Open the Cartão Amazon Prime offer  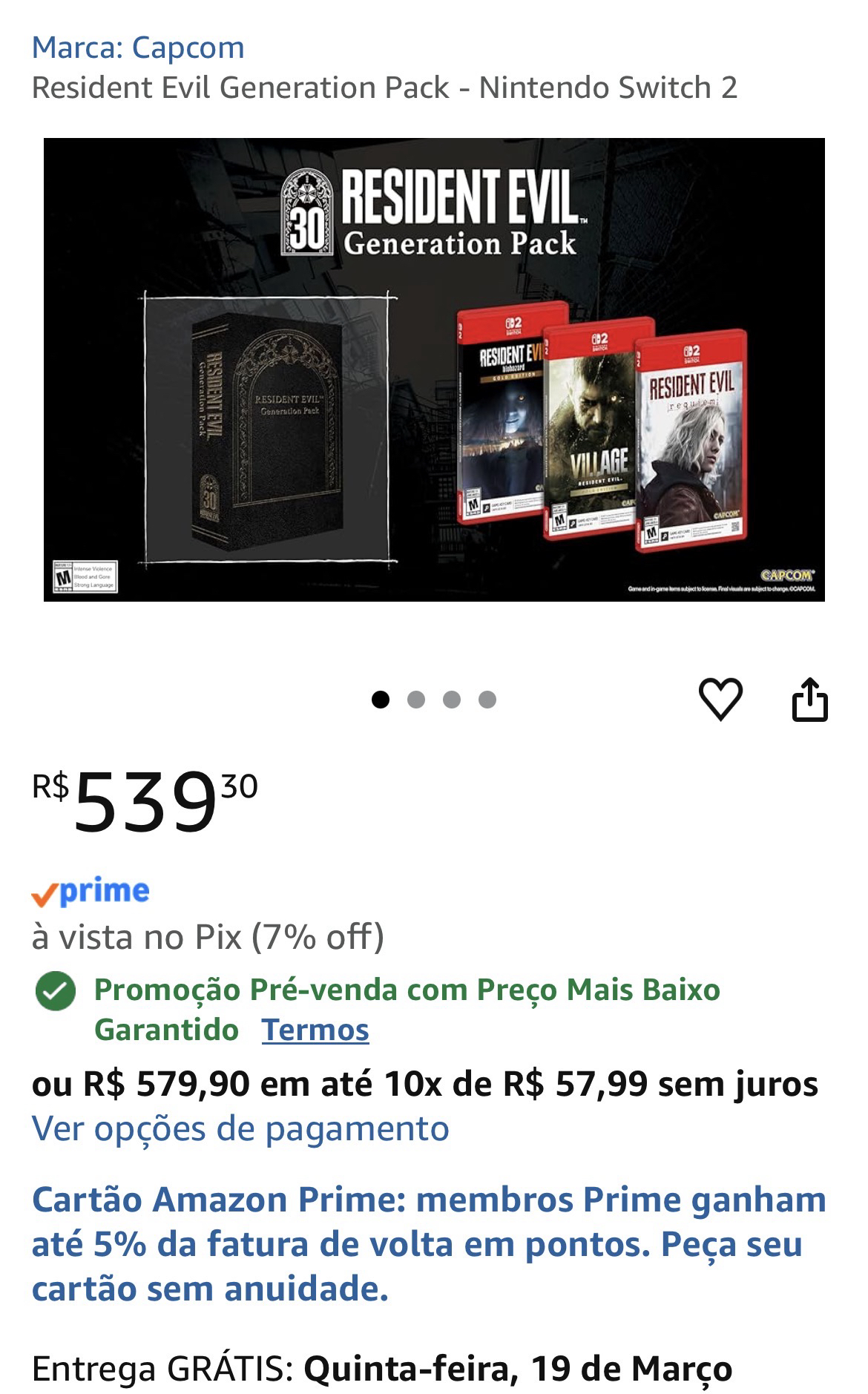coord(429,1244)
